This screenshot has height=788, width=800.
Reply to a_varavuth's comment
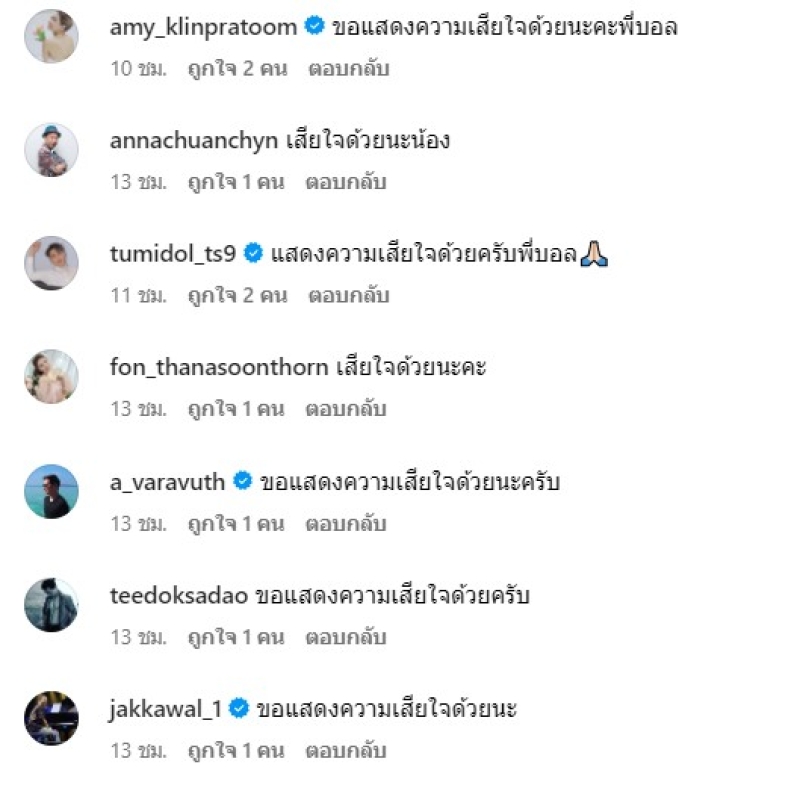tap(345, 524)
